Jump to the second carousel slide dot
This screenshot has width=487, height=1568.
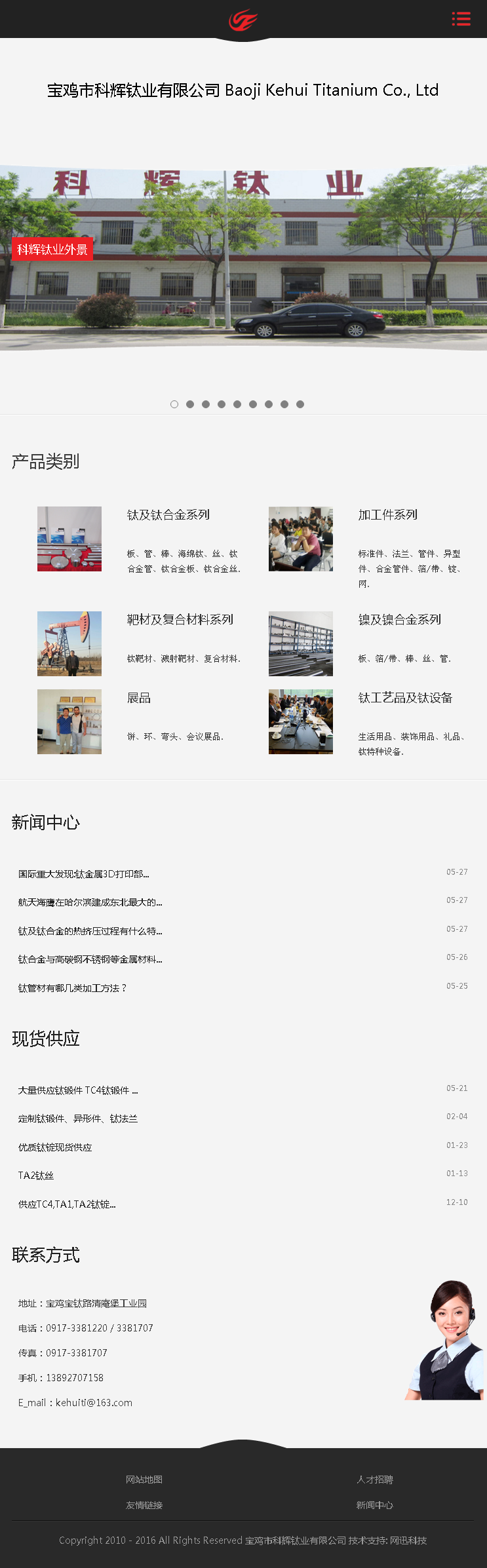190,404
